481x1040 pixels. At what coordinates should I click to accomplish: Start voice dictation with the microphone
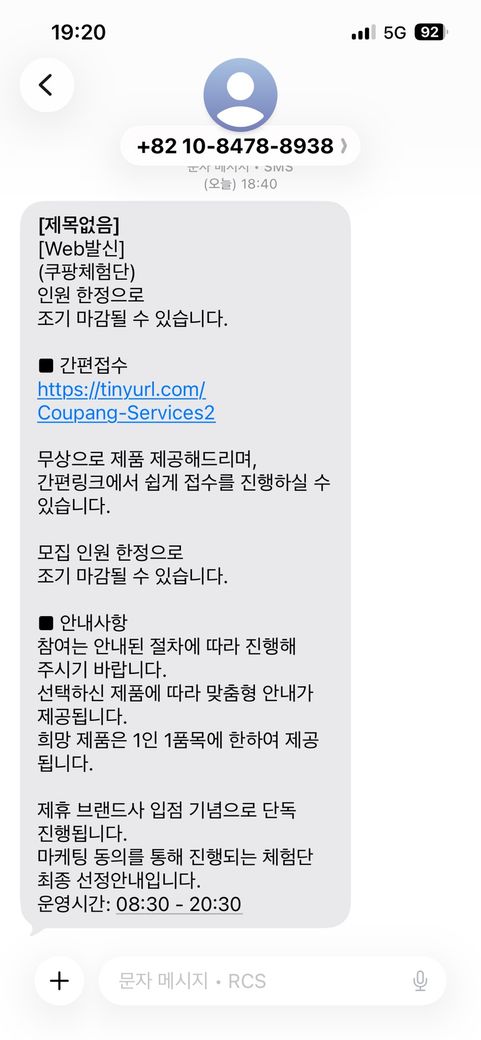[419, 981]
